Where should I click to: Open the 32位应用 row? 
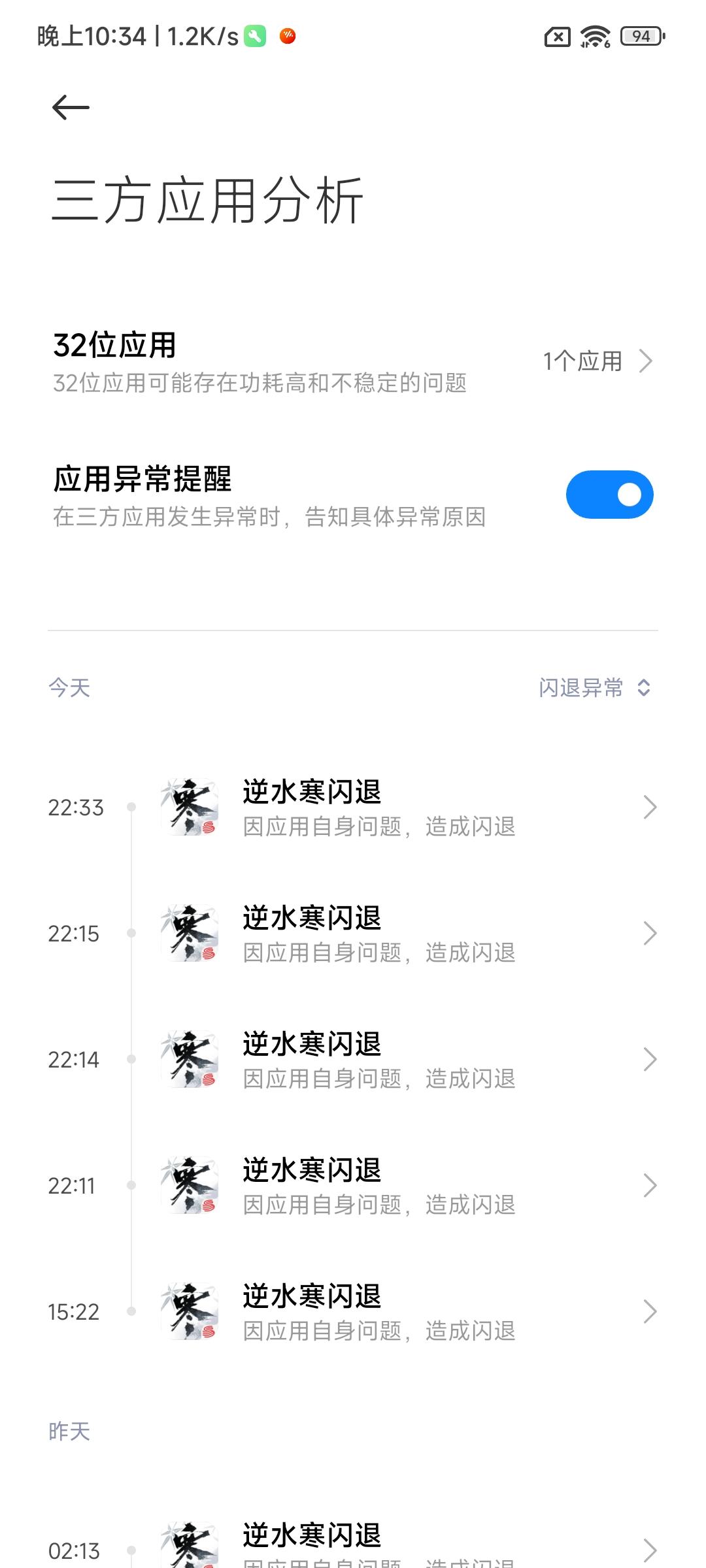tap(353, 362)
